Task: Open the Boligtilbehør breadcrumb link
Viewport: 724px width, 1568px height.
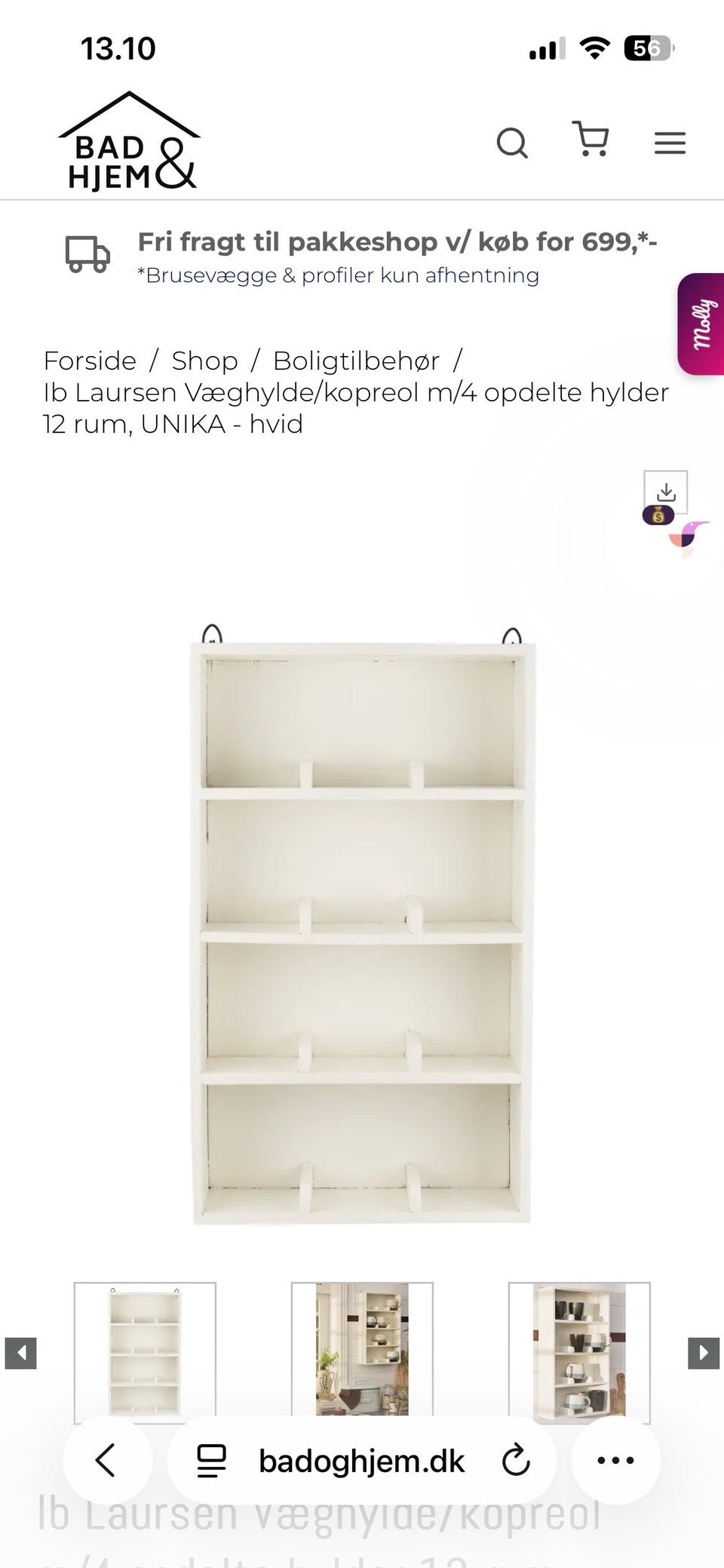Action: [x=356, y=361]
